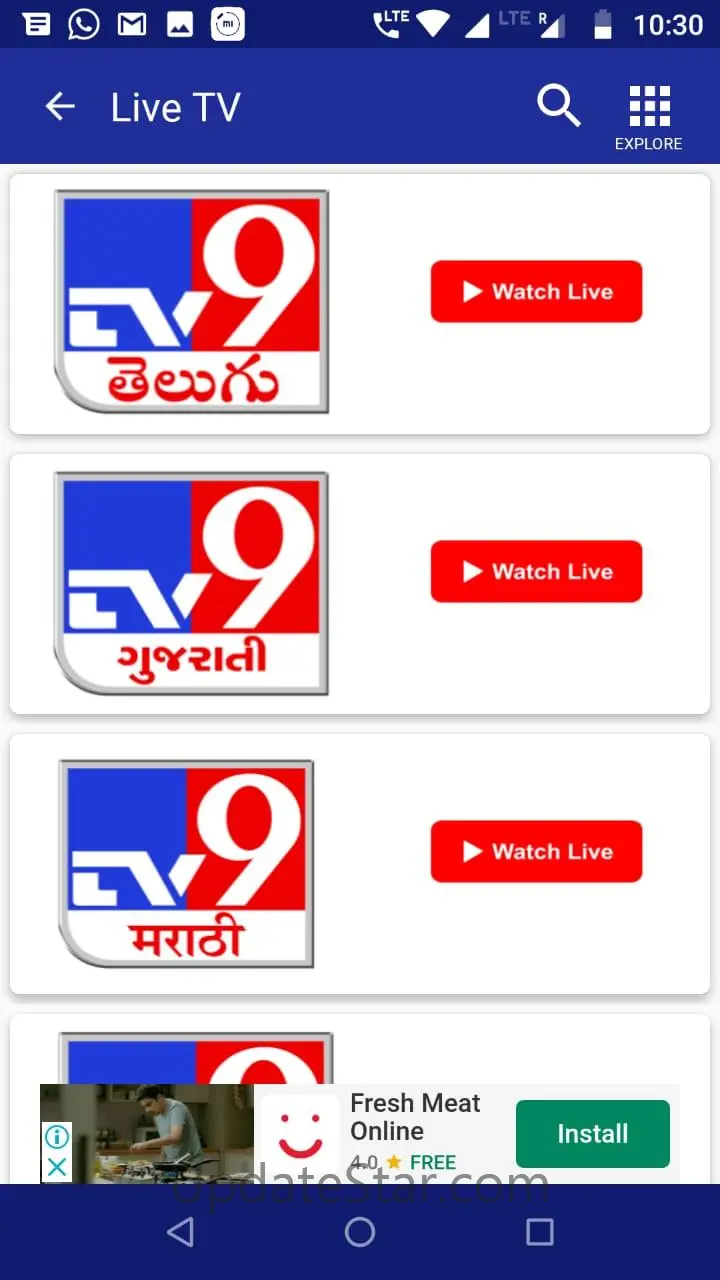Watch TV9 Gujarati live
Image resolution: width=720 pixels, height=1280 pixels.
point(536,572)
